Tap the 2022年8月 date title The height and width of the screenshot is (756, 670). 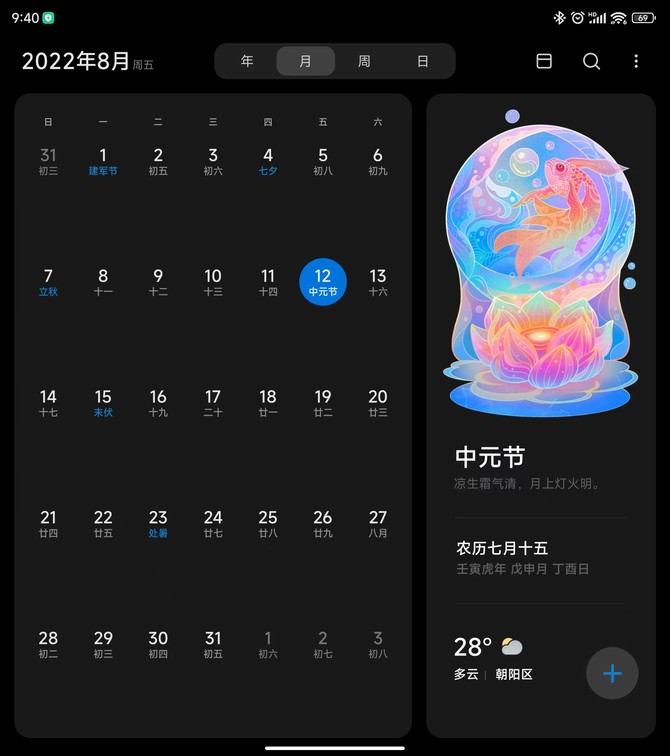point(76,61)
